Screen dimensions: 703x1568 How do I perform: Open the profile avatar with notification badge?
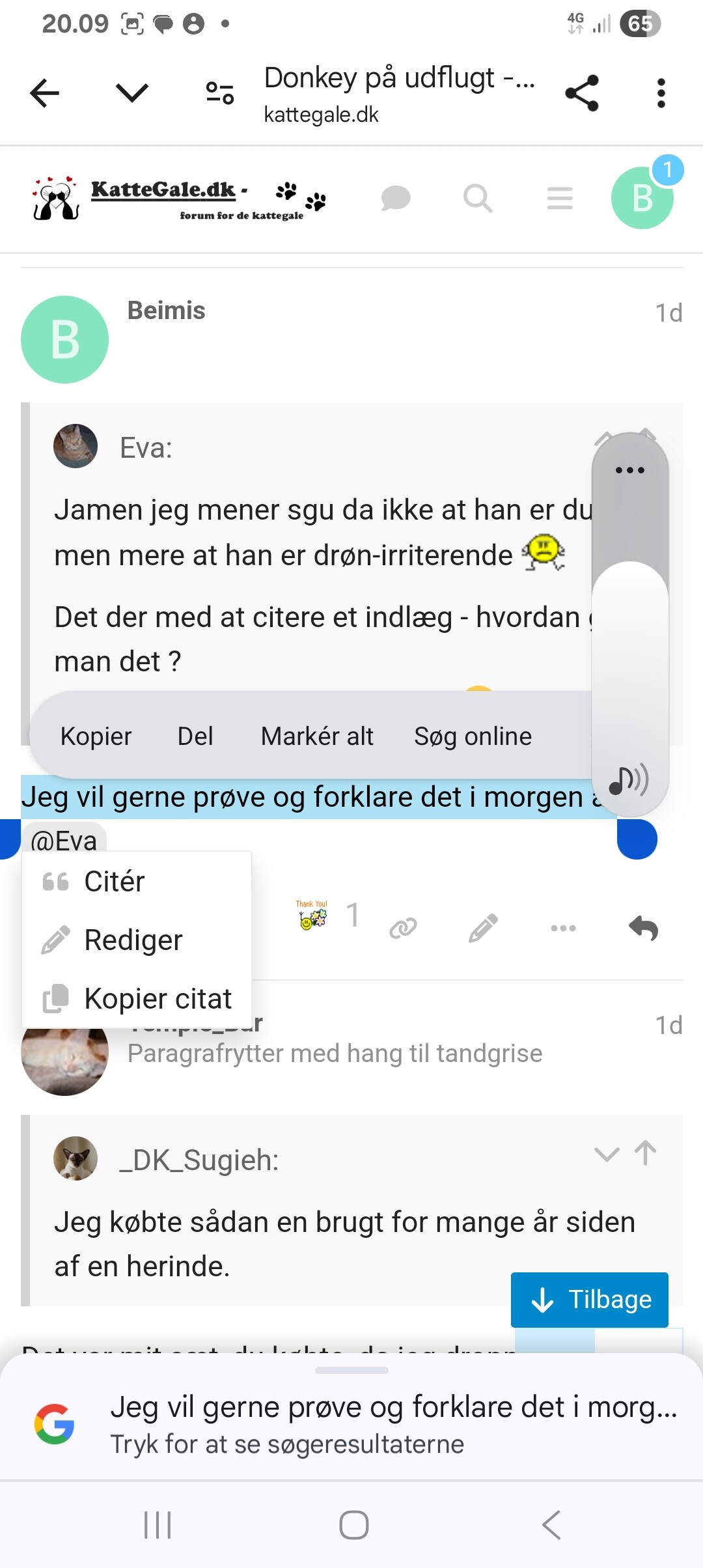(x=642, y=198)
